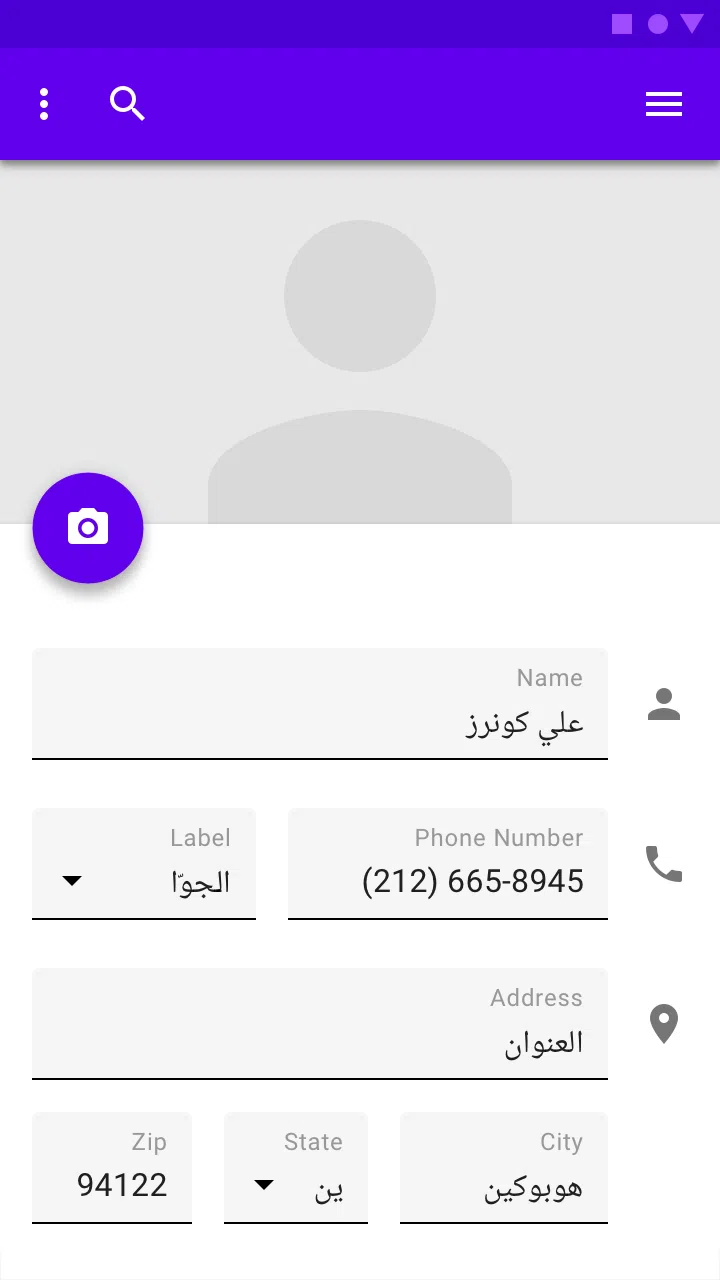Edit the Zip field
The width and height of the screenshot is (720, 1280).
[x=112, y=1168]
